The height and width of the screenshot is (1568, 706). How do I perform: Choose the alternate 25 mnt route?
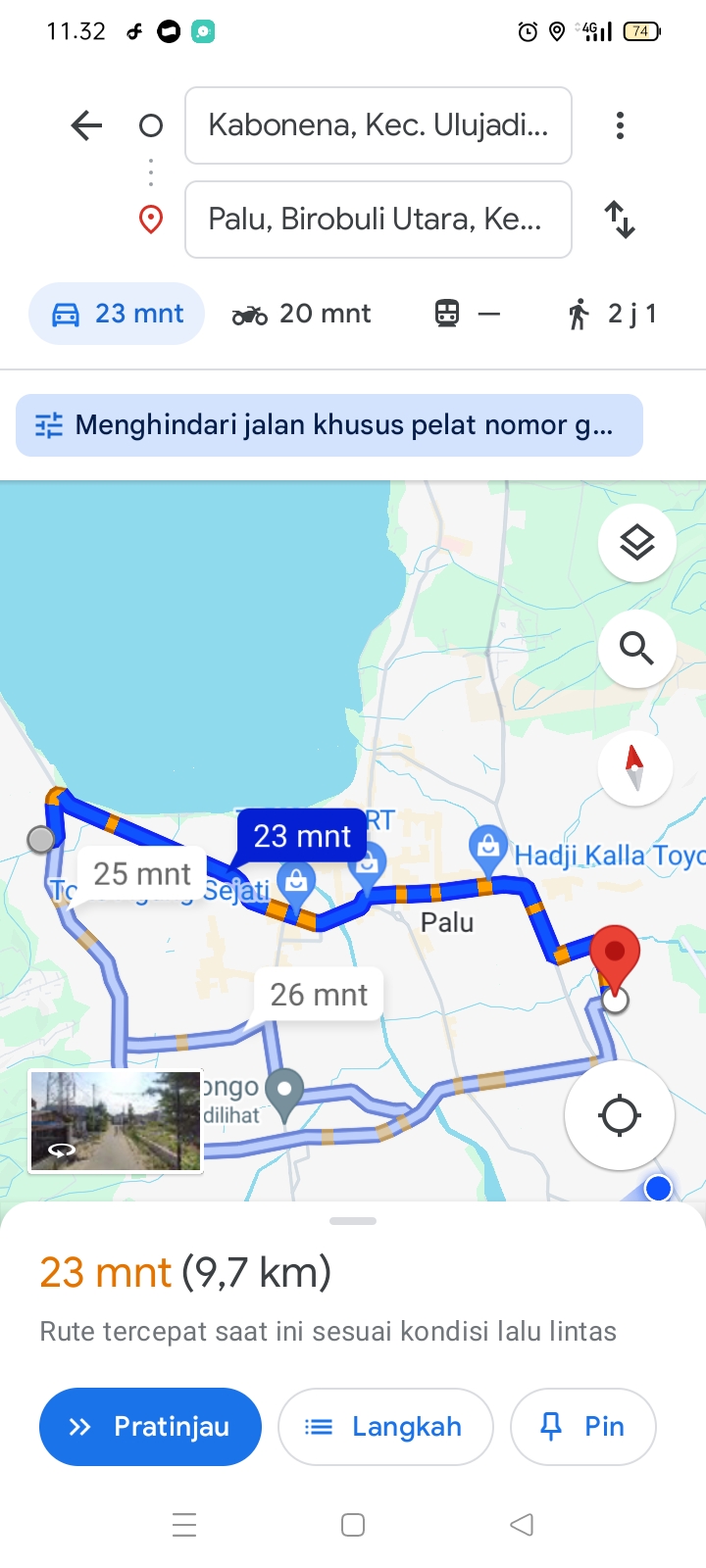pyautogui.click(x=142, y=873)
